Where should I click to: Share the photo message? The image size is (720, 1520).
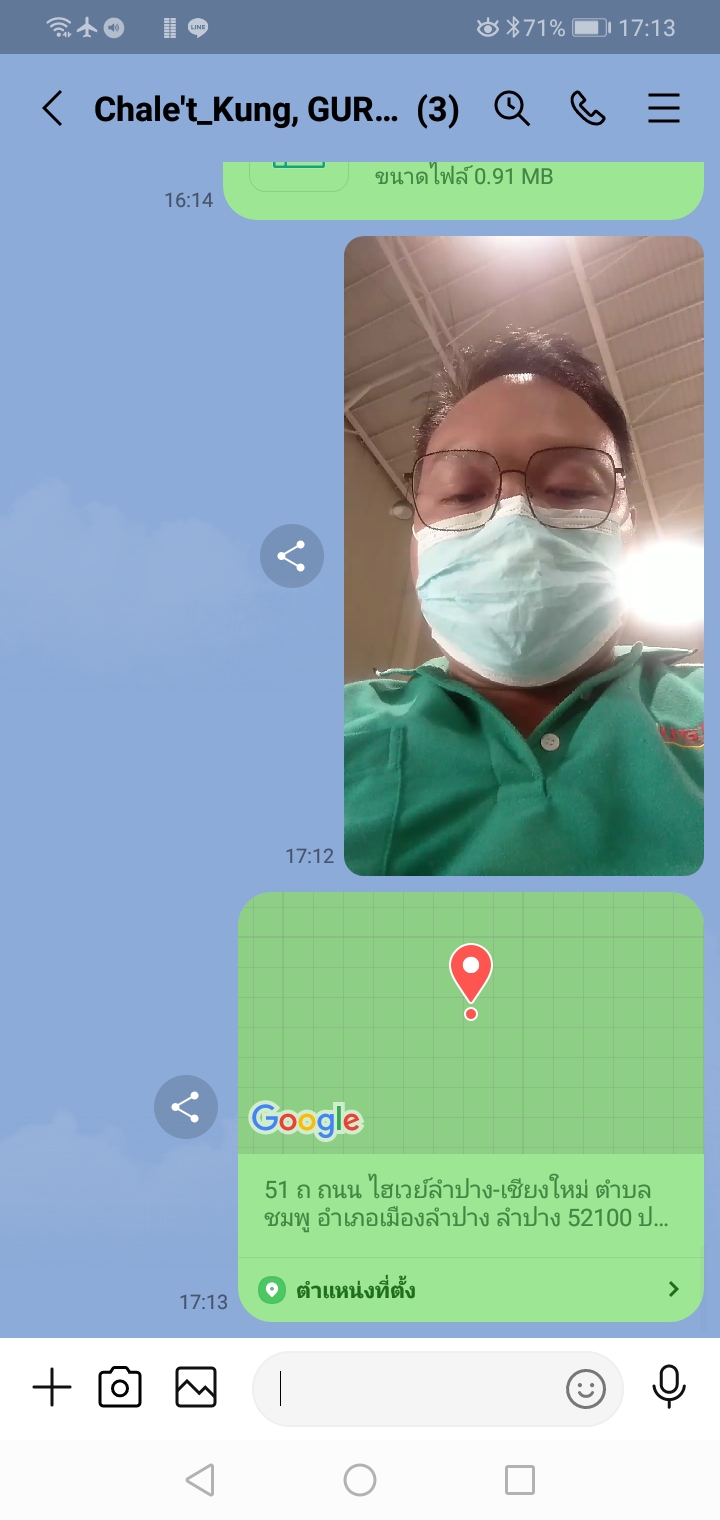[292, 556]
